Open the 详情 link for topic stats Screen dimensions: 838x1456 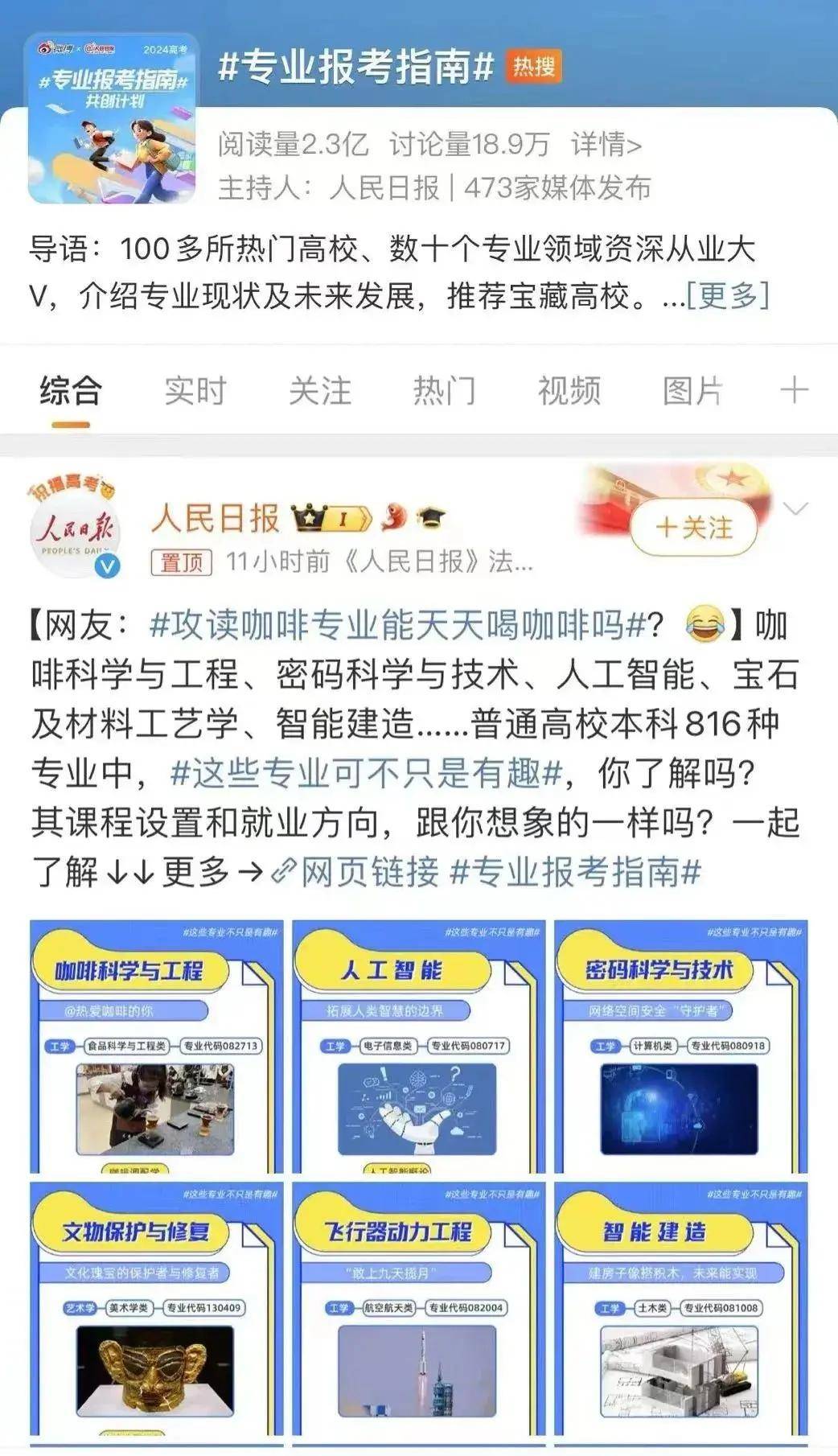tap(606, 145)
